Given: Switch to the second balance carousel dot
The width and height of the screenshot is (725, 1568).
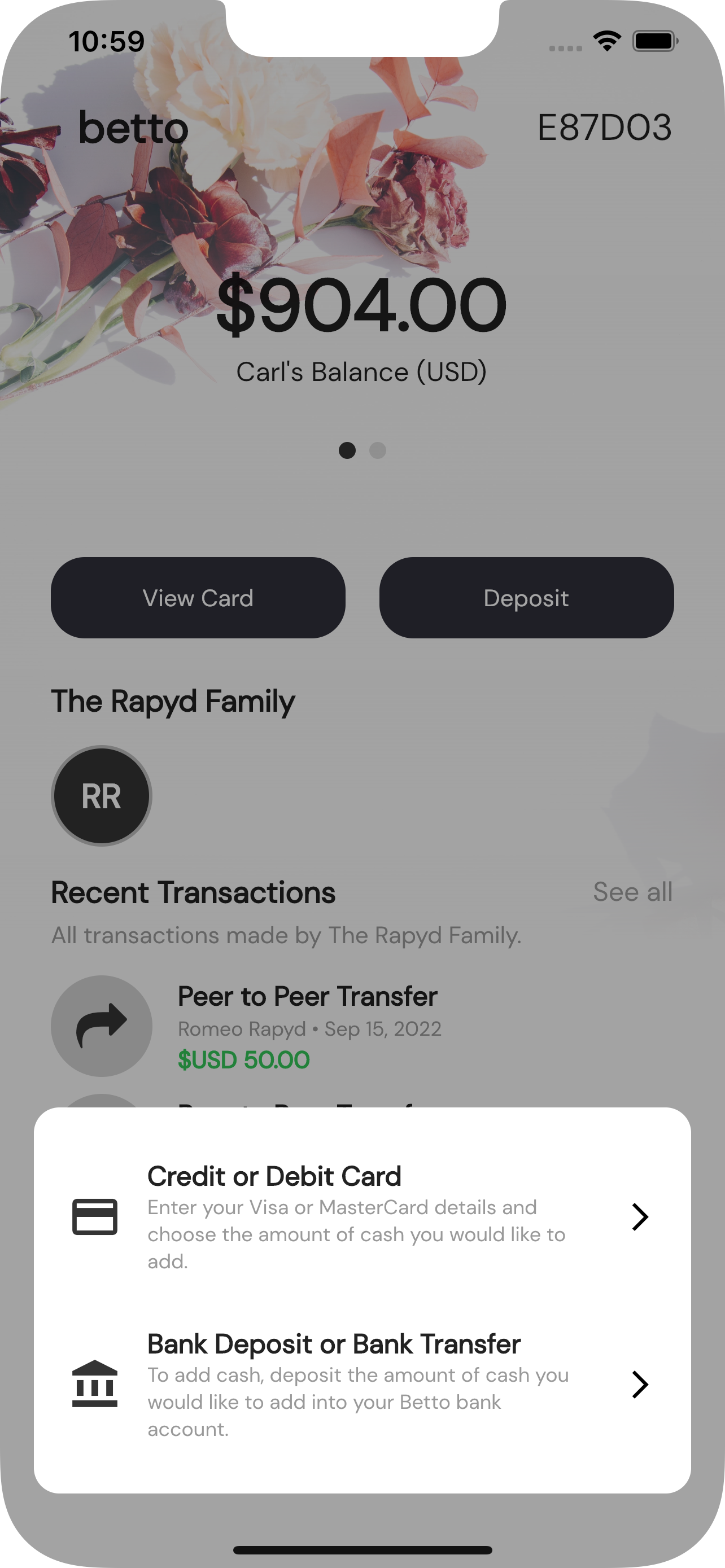Looking at the screenshot, I should point(377,451).
